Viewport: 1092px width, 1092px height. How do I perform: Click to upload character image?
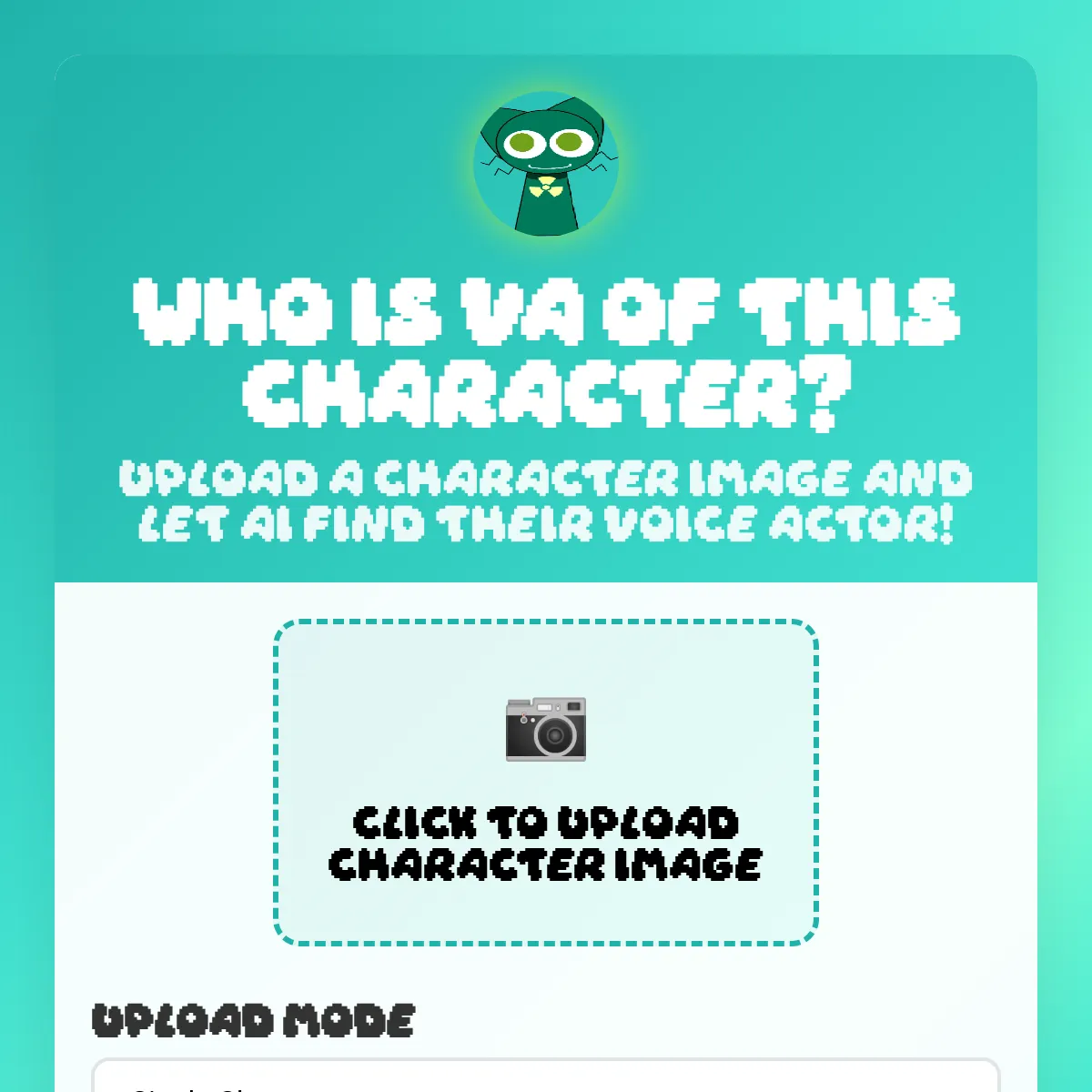pos(546,783)
